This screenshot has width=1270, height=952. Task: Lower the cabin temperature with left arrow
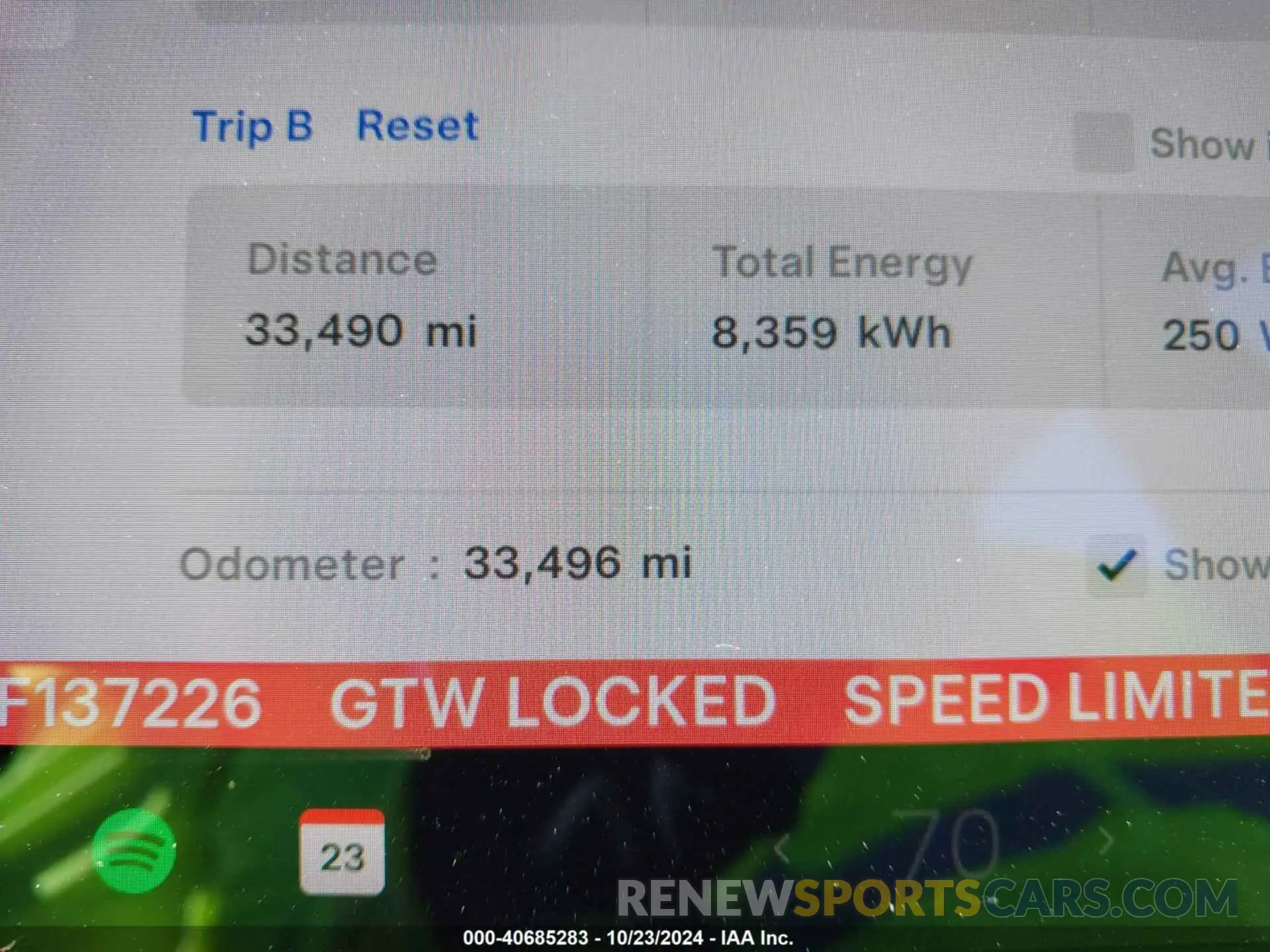tap(783, 847)
